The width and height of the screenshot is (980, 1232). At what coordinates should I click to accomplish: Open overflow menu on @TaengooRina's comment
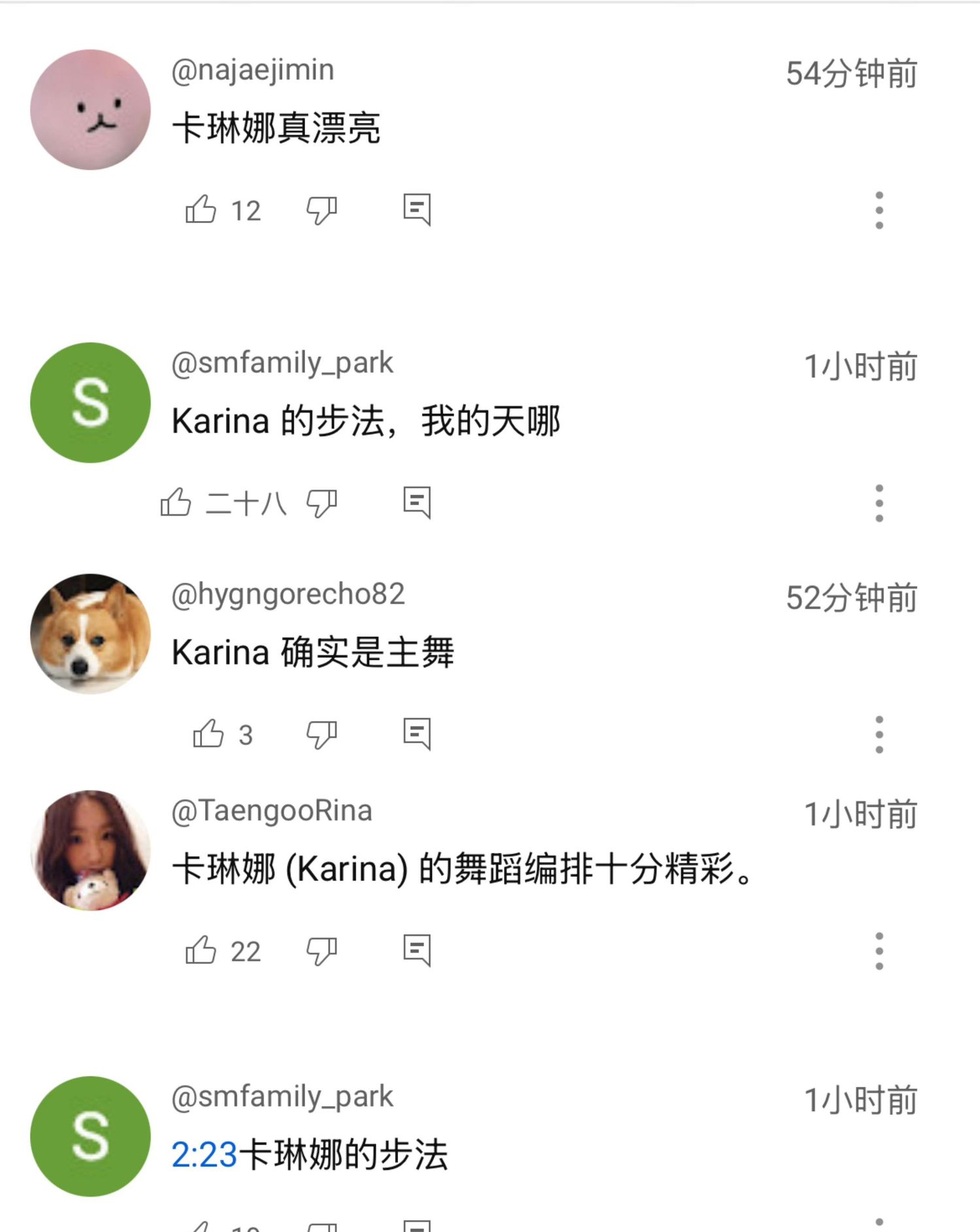(x=879, y=951)
